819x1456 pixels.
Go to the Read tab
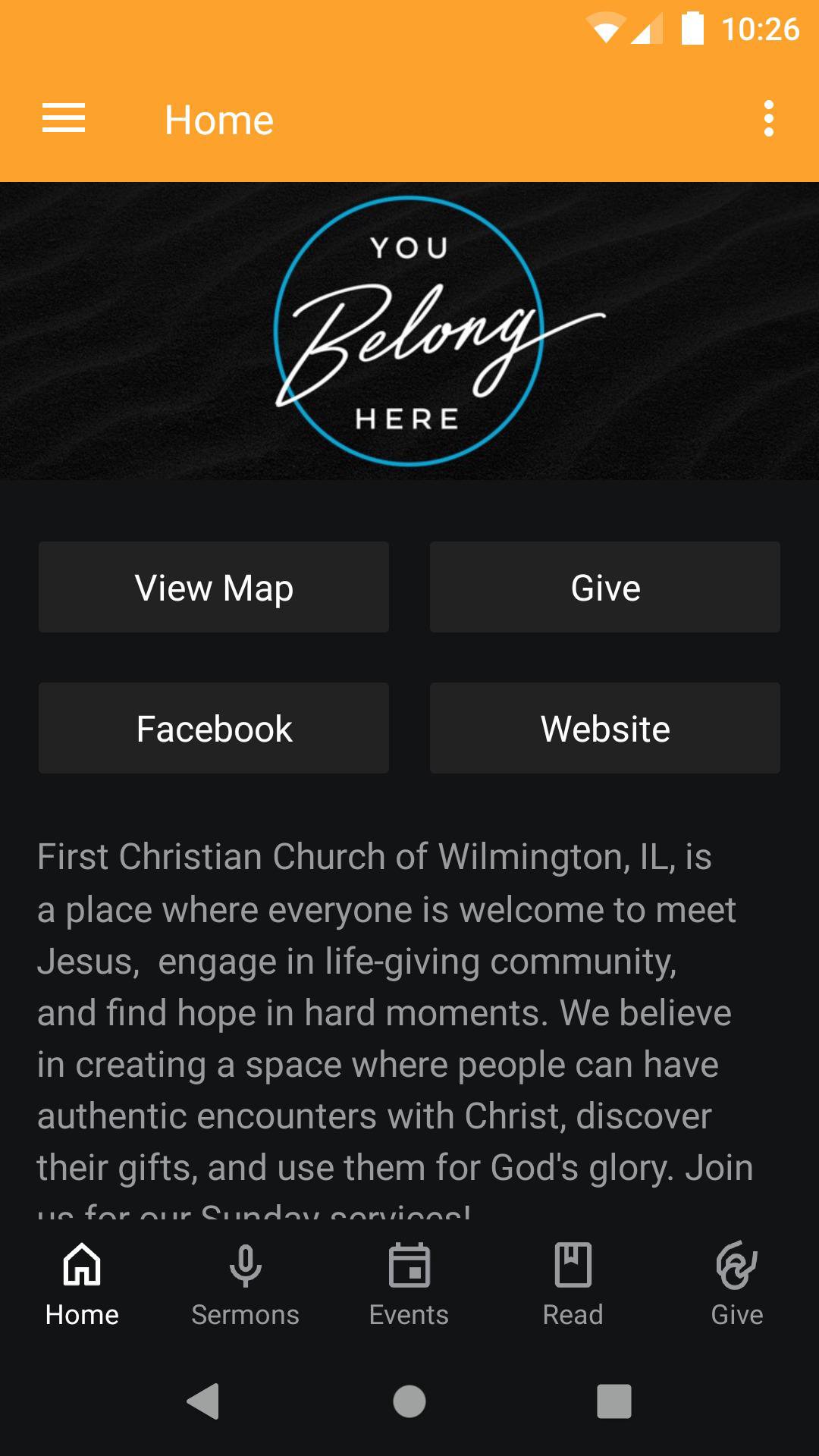[573, 1285]
